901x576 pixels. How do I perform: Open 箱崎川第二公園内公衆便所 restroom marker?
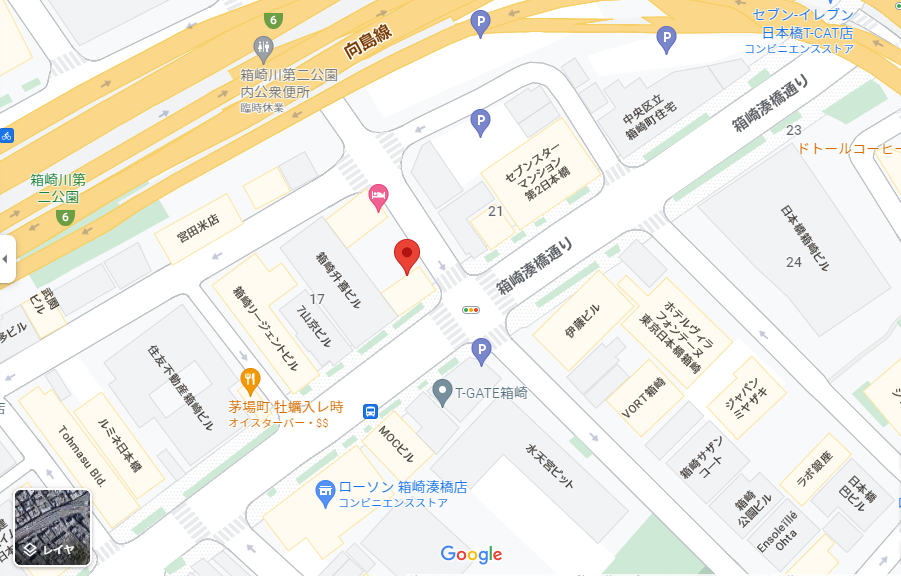click(x=263, y=46)
